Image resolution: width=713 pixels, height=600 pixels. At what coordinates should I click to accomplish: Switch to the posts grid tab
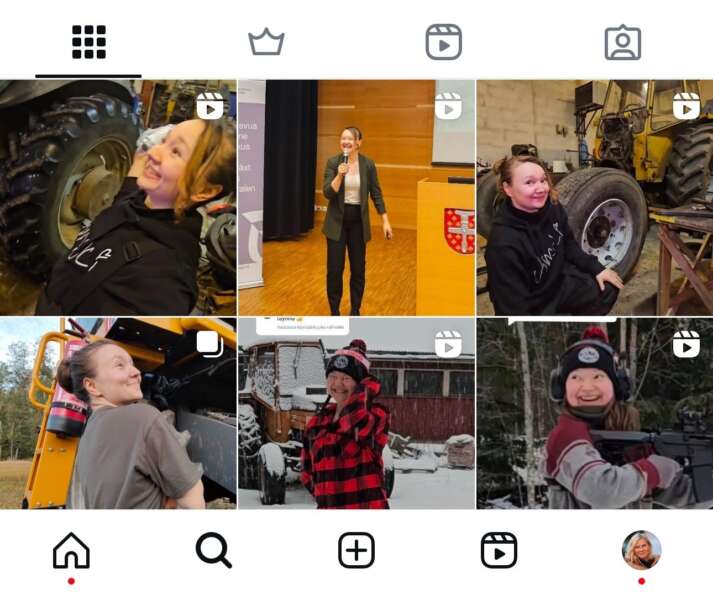coord(89,42)
